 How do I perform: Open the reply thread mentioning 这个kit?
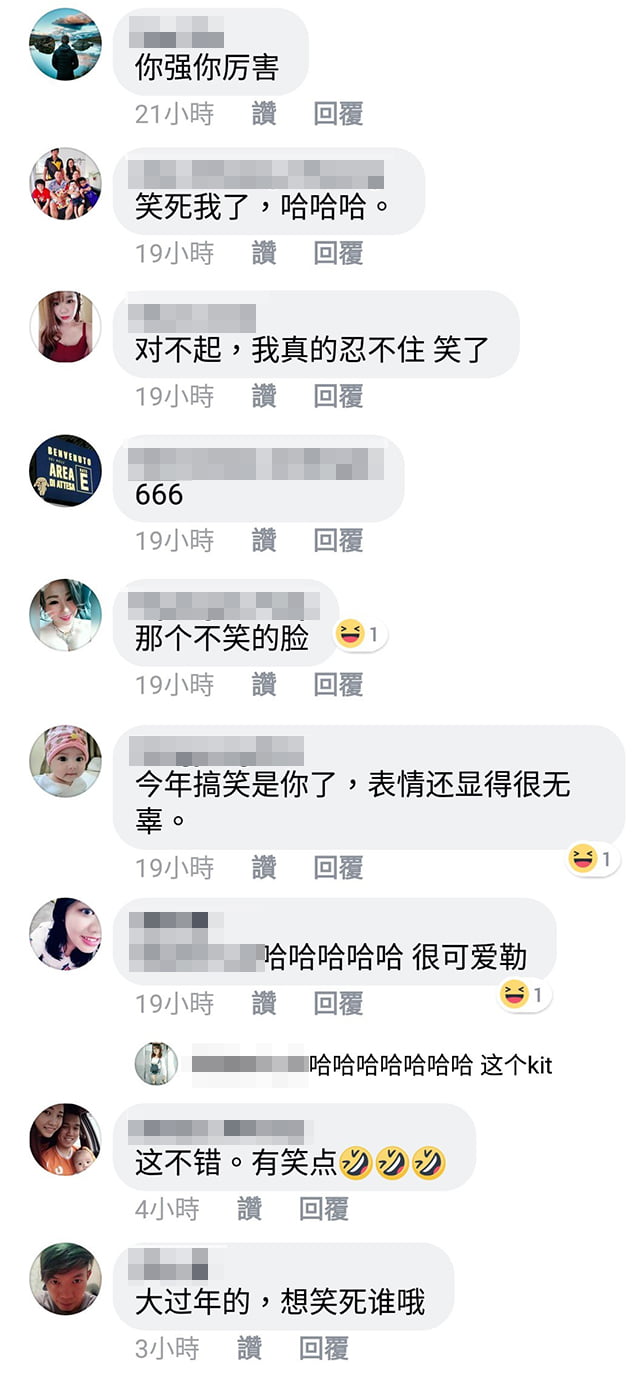pyautogui.click(x=343, y=1065)
